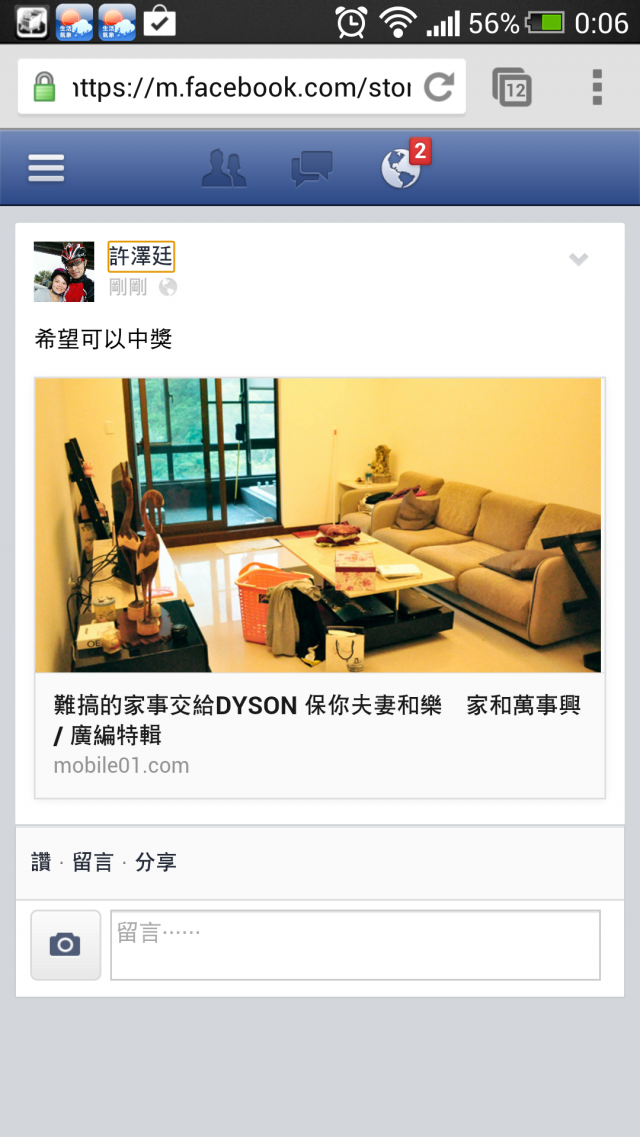Attach a photo with the camera button
640x1138 pixels.
(66, 944)
